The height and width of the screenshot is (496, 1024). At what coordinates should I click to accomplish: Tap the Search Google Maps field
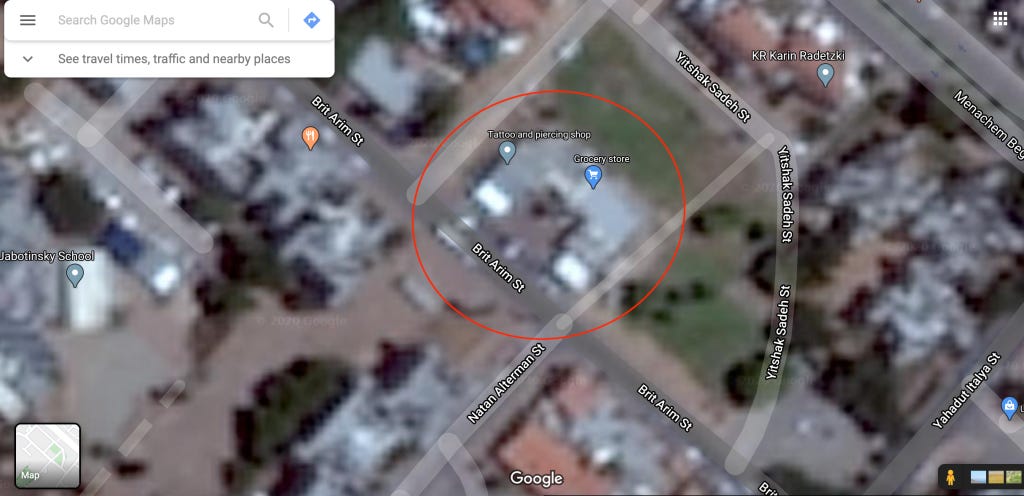coord(150,20)
